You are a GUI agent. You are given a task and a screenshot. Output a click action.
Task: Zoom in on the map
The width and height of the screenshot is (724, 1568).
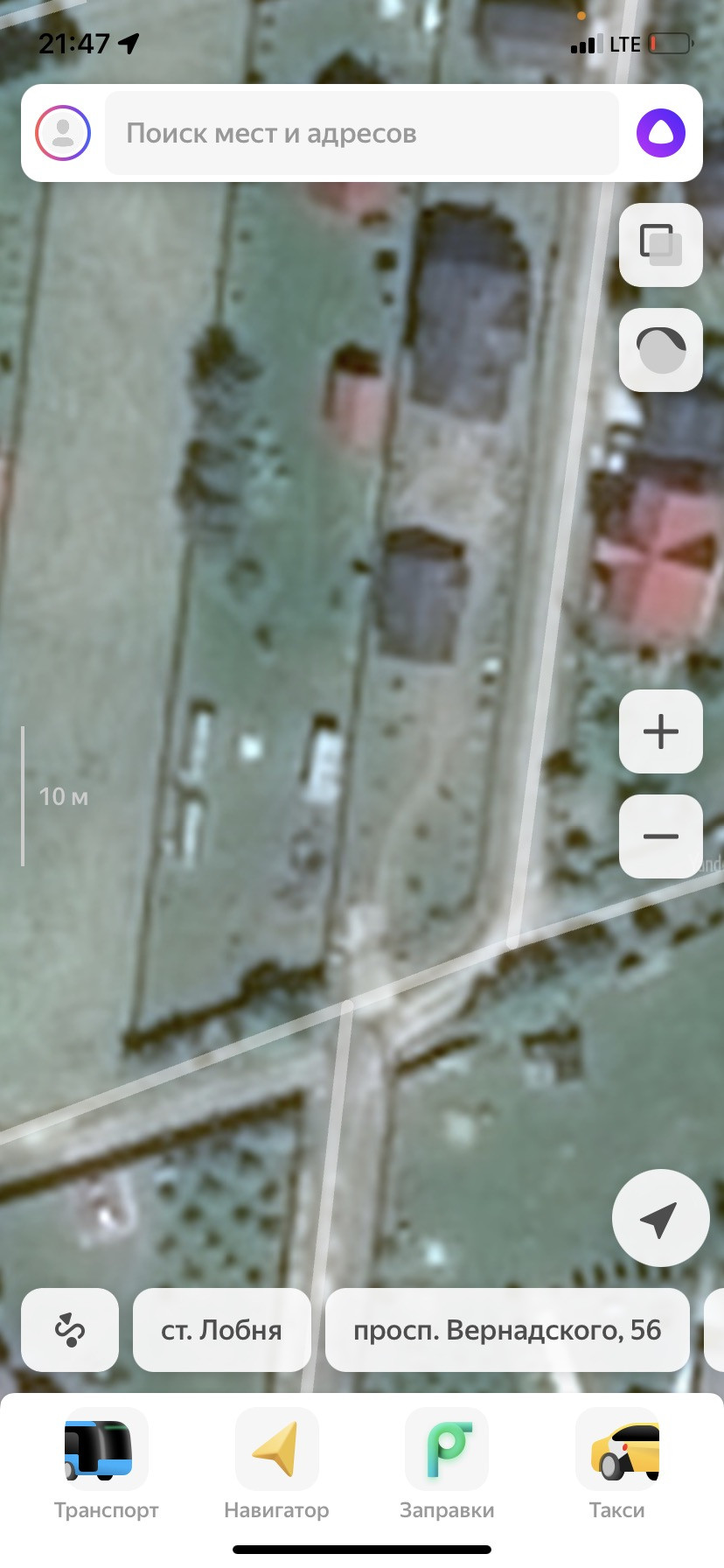pos(660,731)
